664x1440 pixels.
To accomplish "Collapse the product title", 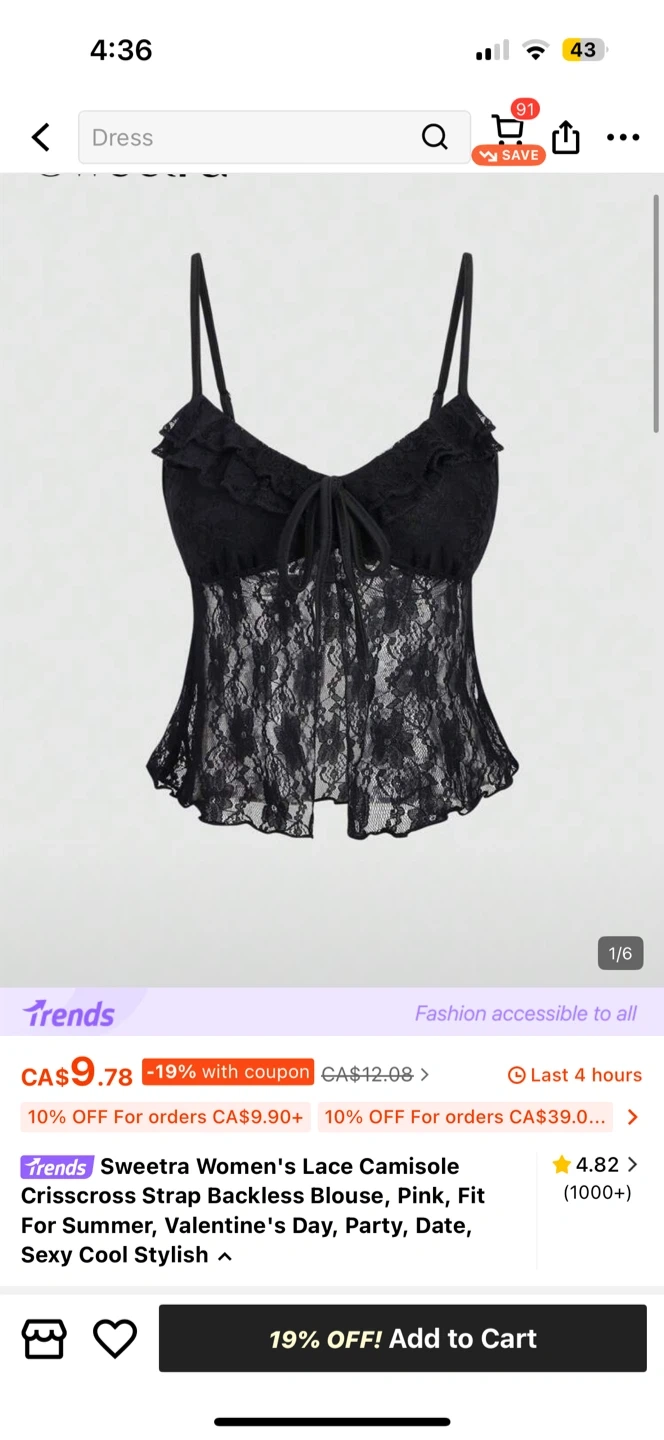I will pyautogui.click(x=225, y=1256).
